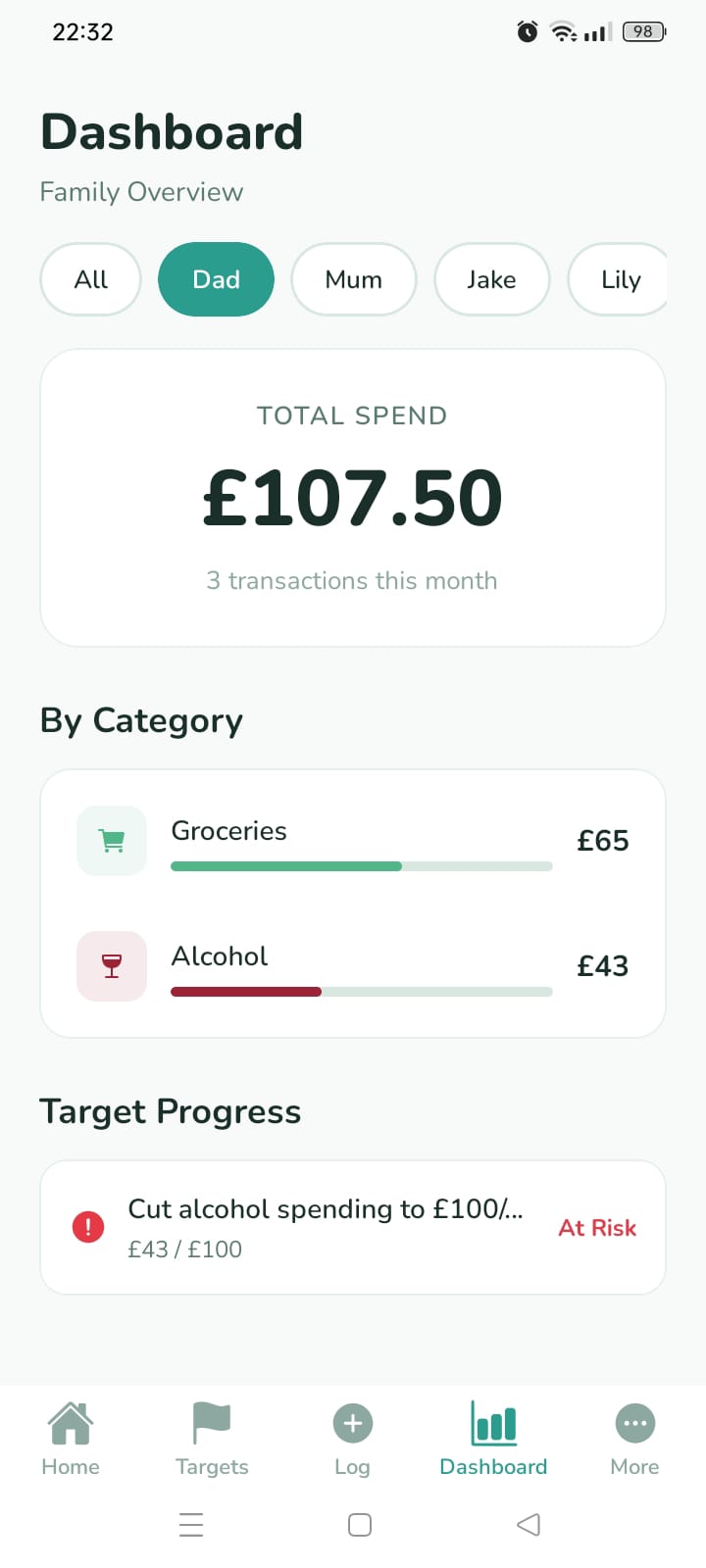Image resolution: width=706 pixels, height=1568 pixels.
Task: Select the Dad filter chip
Action: click(216, 279)
